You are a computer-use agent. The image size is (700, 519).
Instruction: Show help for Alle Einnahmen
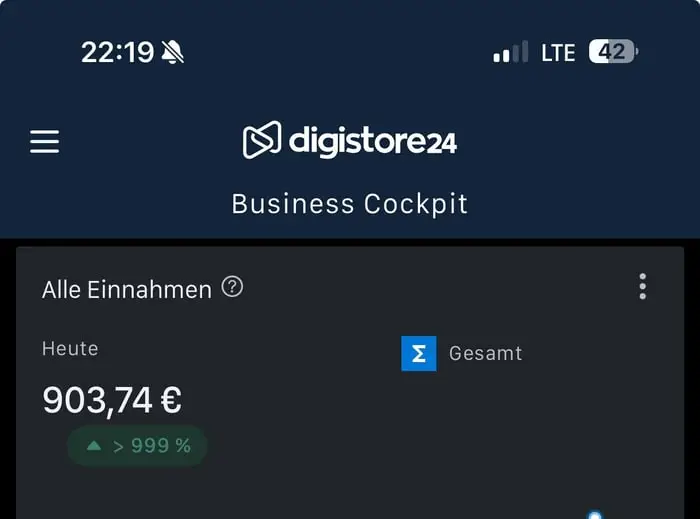232,288
